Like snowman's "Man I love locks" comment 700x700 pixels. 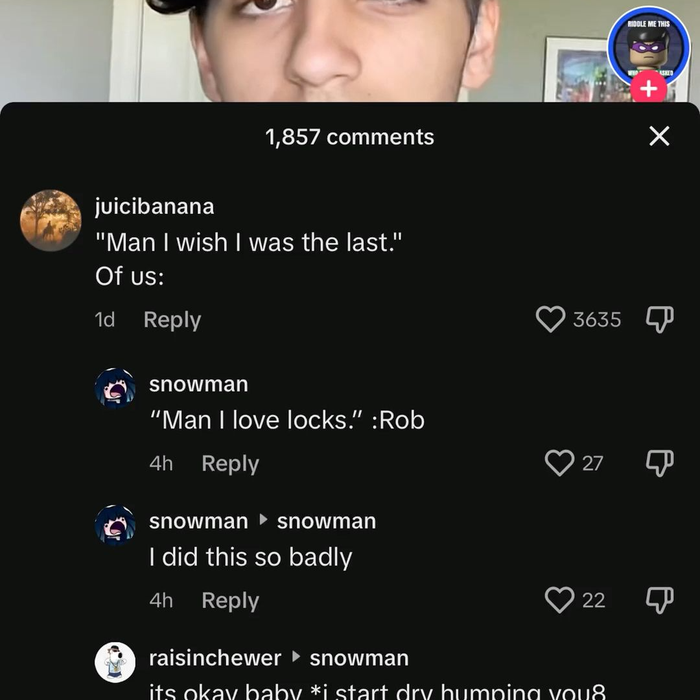[559, 463]
